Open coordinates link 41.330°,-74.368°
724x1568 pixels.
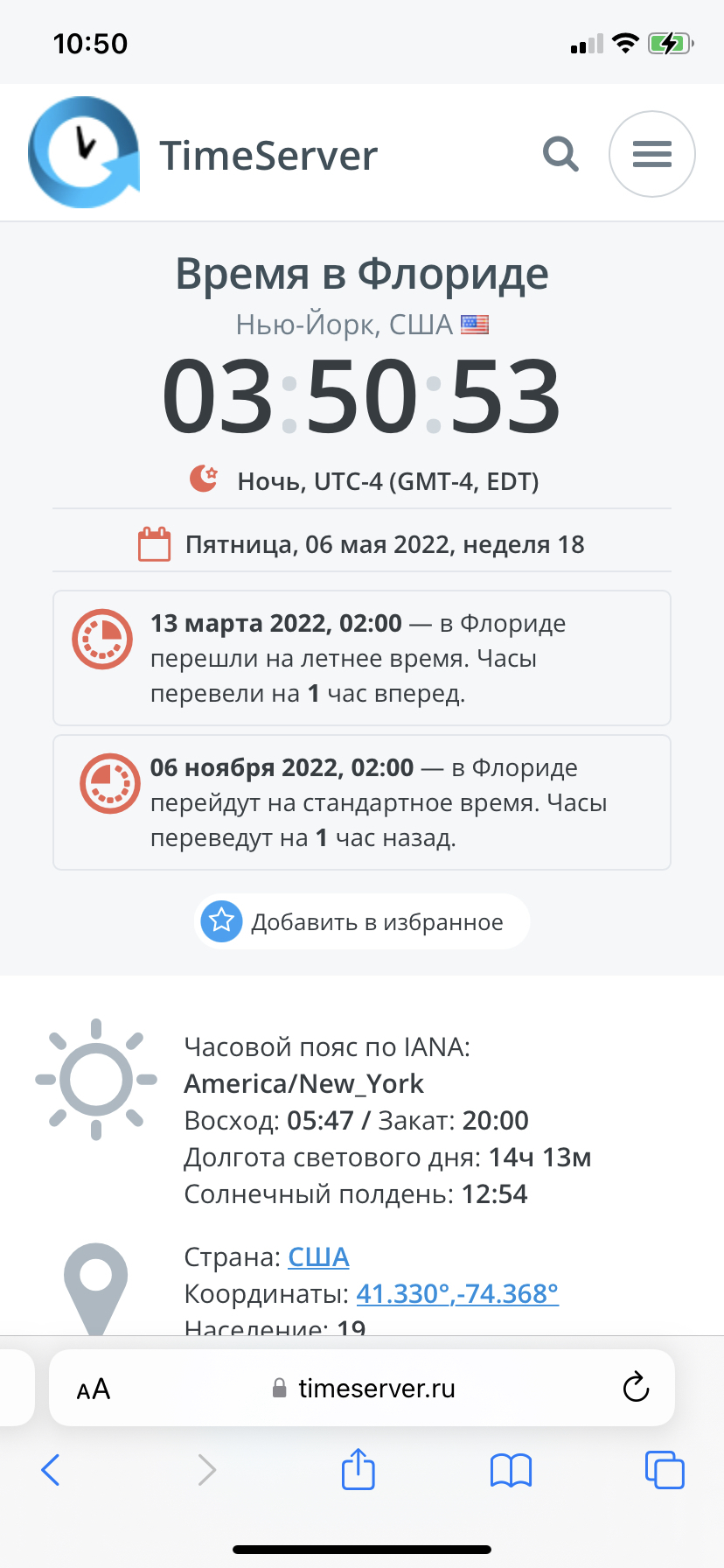457,1293
